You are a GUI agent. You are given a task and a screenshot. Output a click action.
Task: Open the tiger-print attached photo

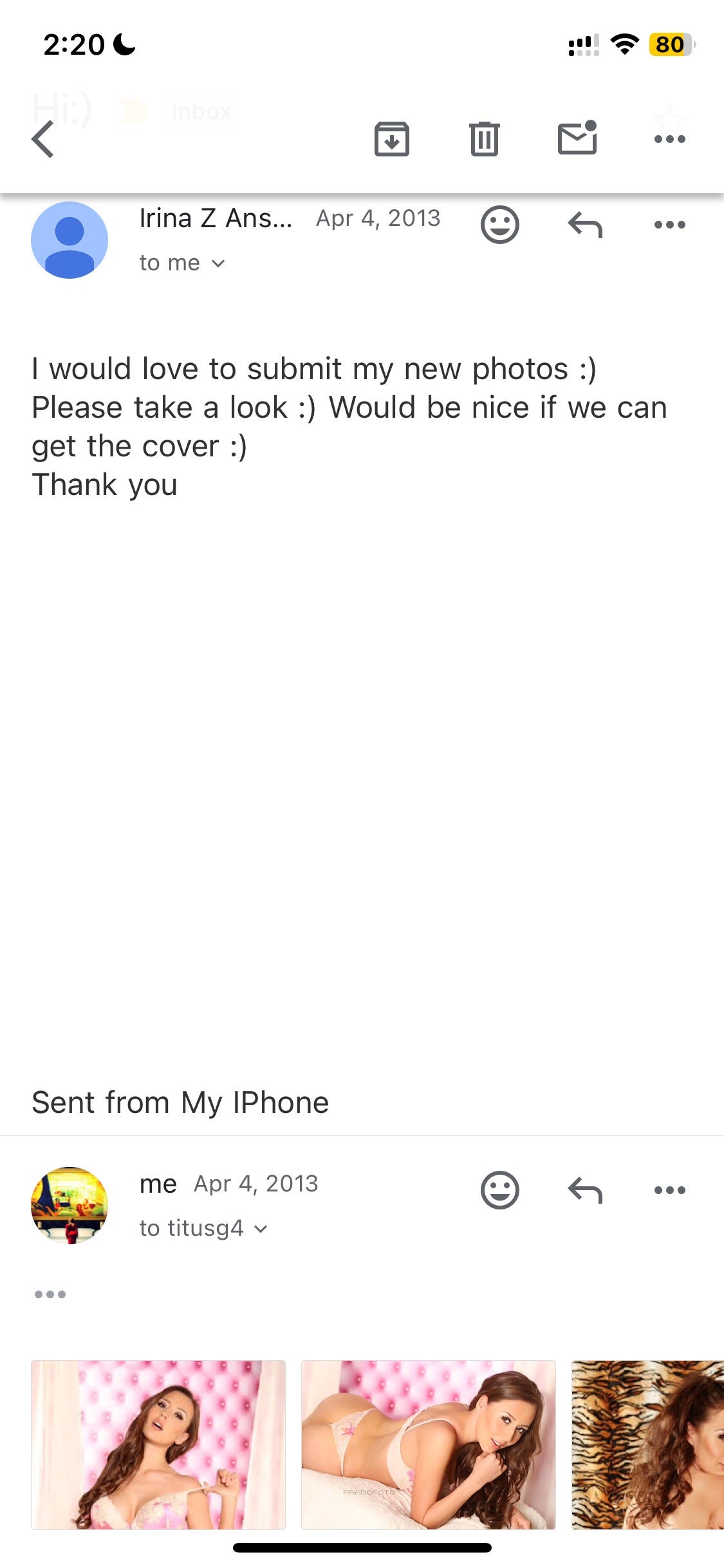647,1444
